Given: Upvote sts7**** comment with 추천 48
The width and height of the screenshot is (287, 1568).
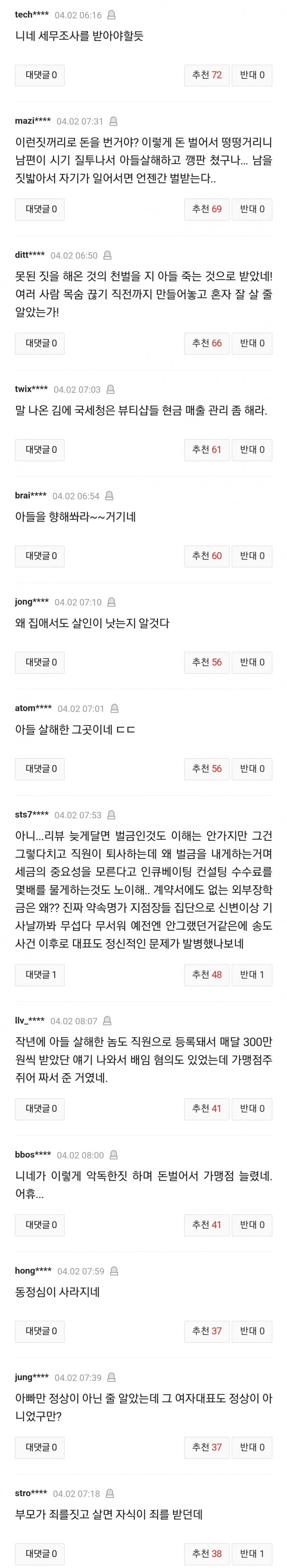Looking at the screenshot, I should [207, 974].
